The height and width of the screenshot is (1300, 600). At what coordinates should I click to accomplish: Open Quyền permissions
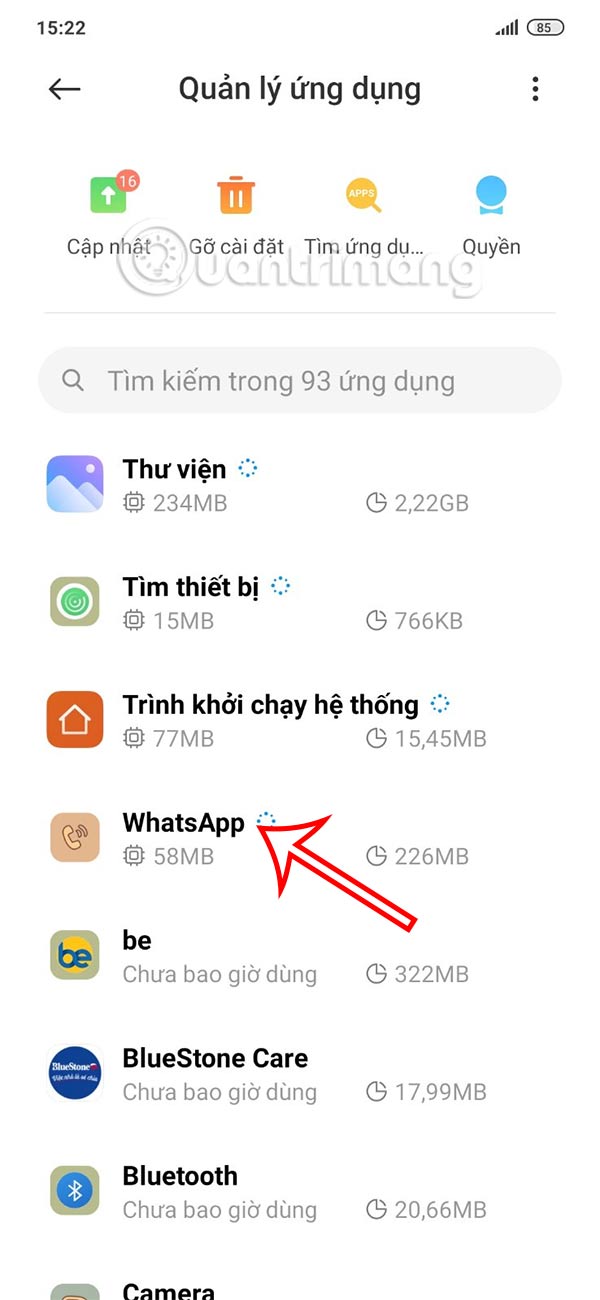pos(491,213)
